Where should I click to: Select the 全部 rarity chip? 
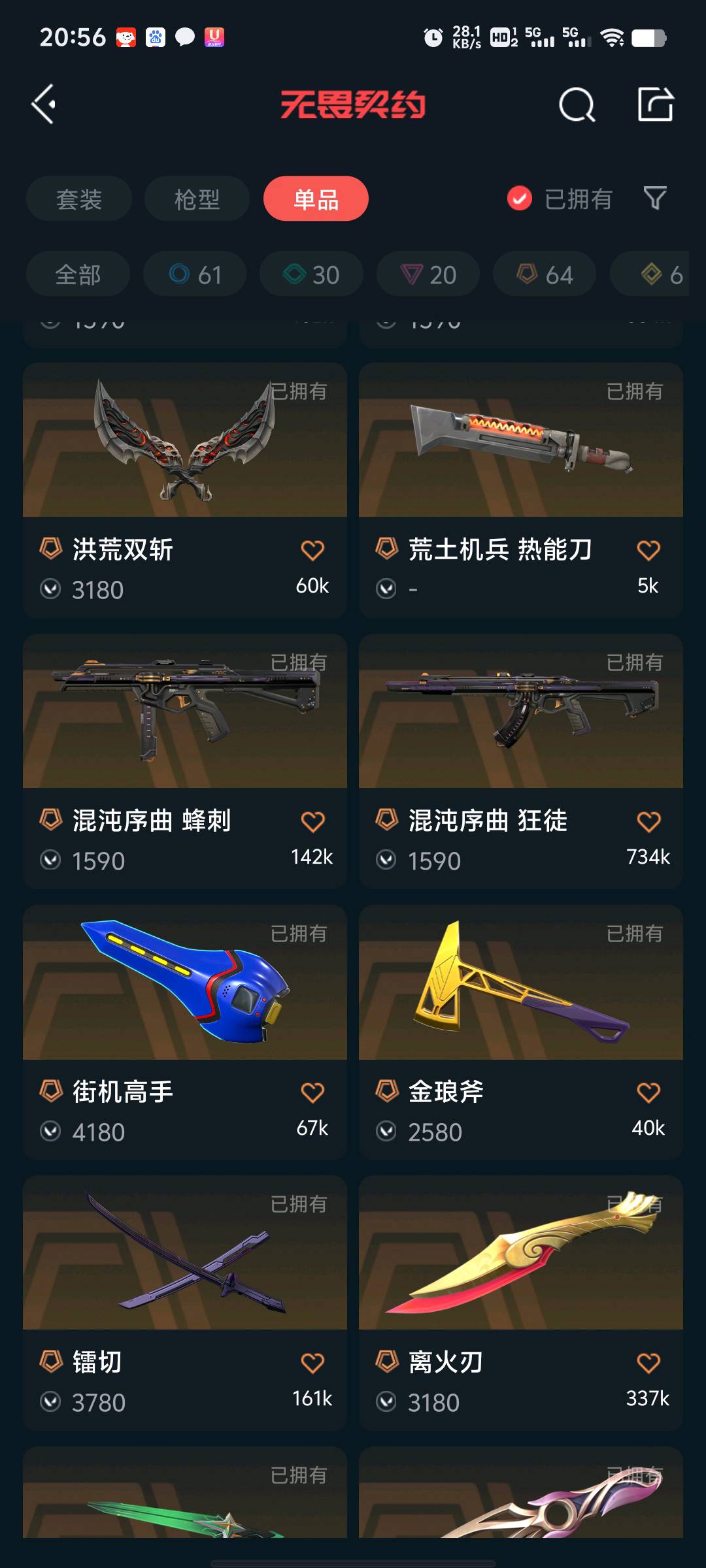(78, 274)
